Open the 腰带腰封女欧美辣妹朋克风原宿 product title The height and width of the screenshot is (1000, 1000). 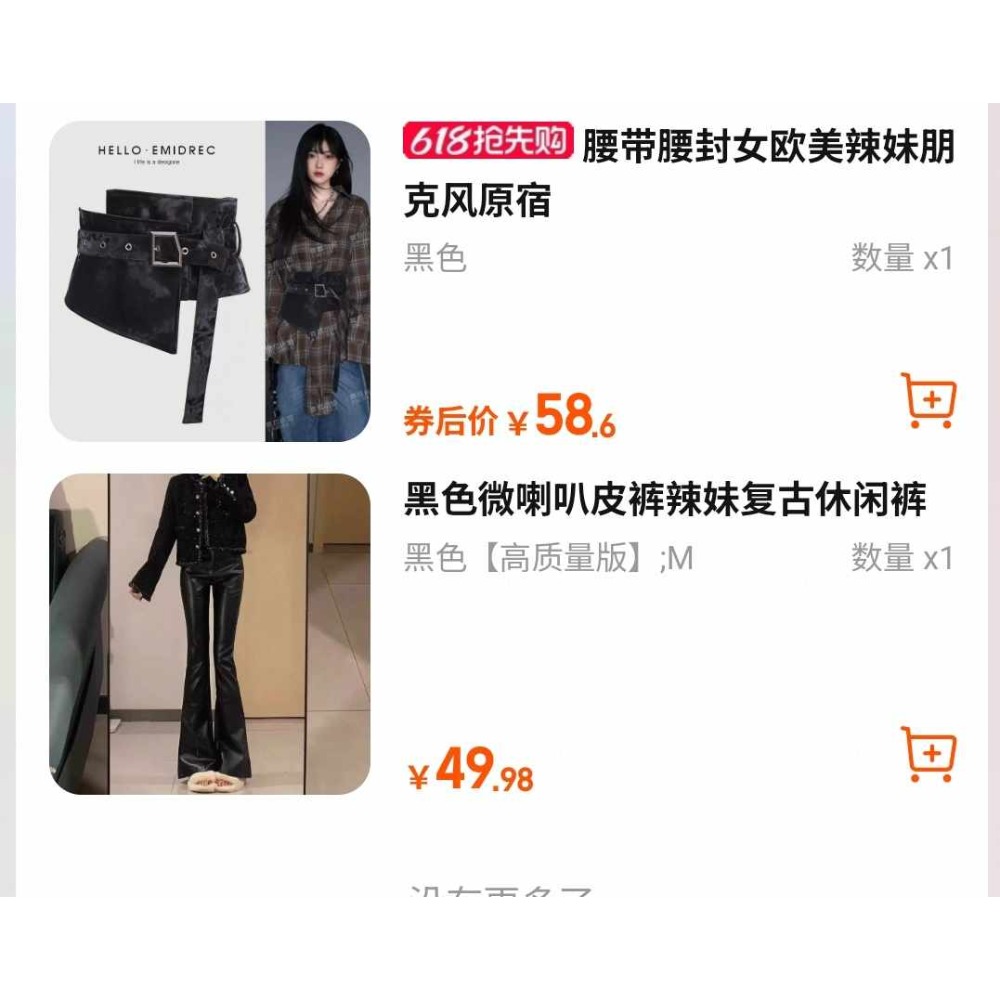(x=680, y=174)
